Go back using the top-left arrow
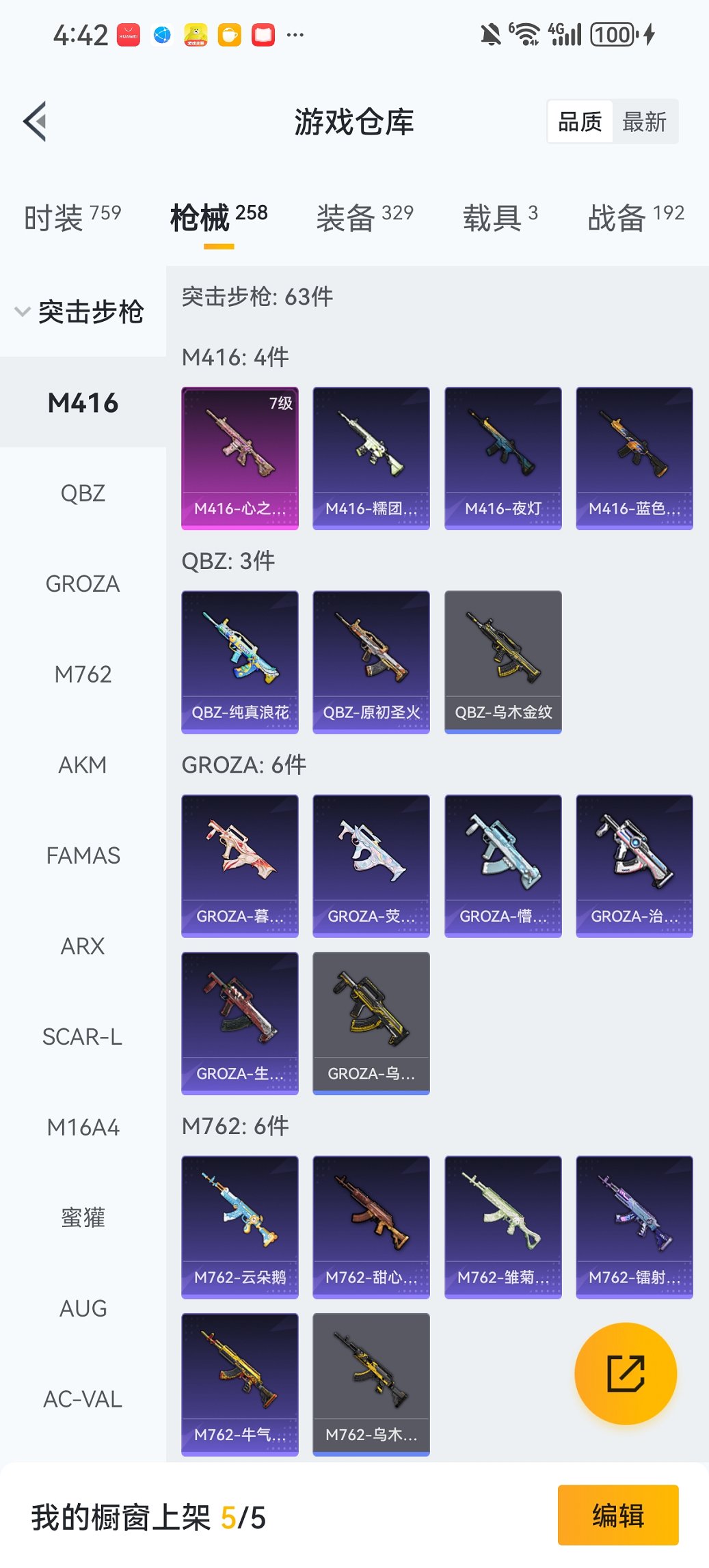This screenshot has height=1568, width=709. 36,122
